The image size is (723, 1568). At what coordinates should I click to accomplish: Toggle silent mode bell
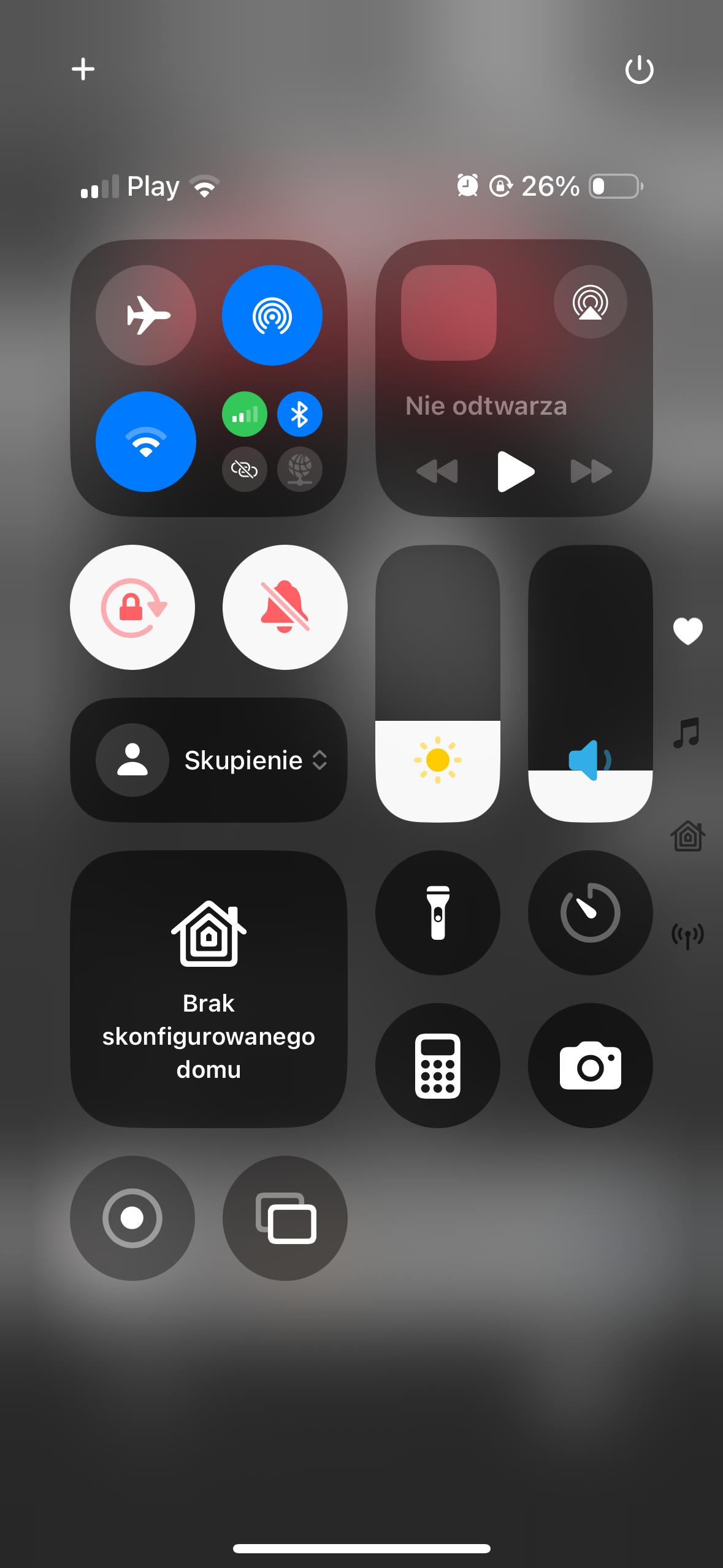click(x=285, y=607)
